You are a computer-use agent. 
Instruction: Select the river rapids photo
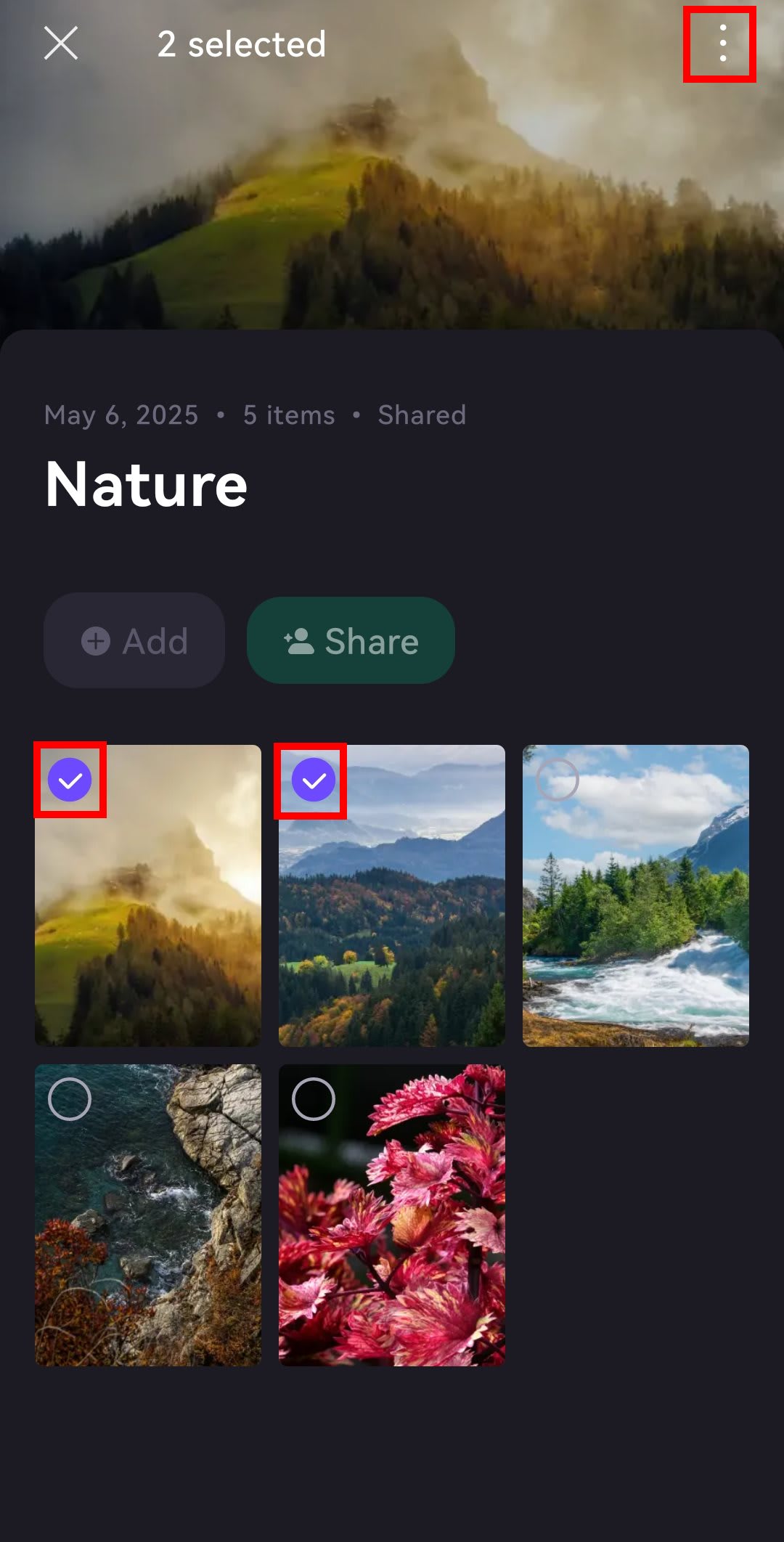point(558,780)
